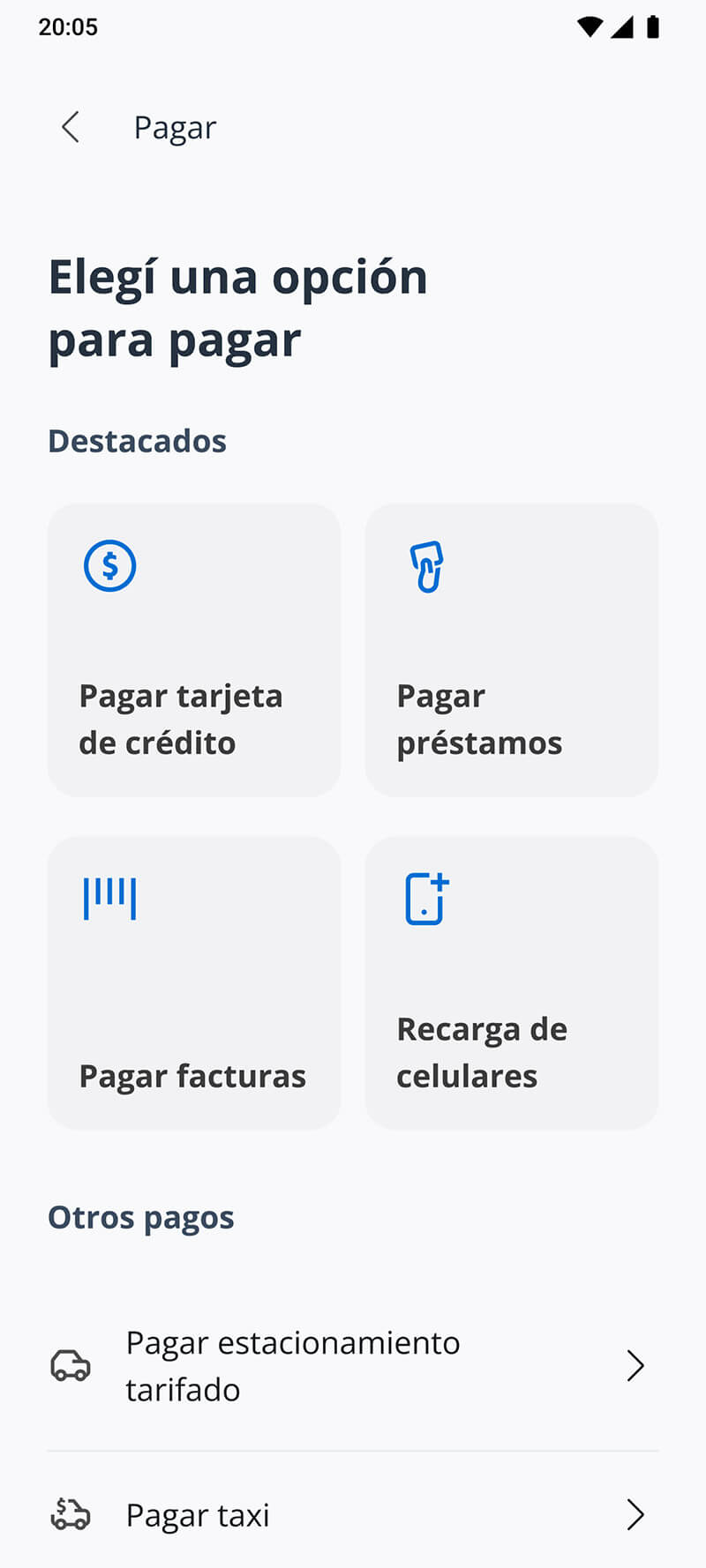
Task: Click the clock showing 20:05
Action: 70,26
